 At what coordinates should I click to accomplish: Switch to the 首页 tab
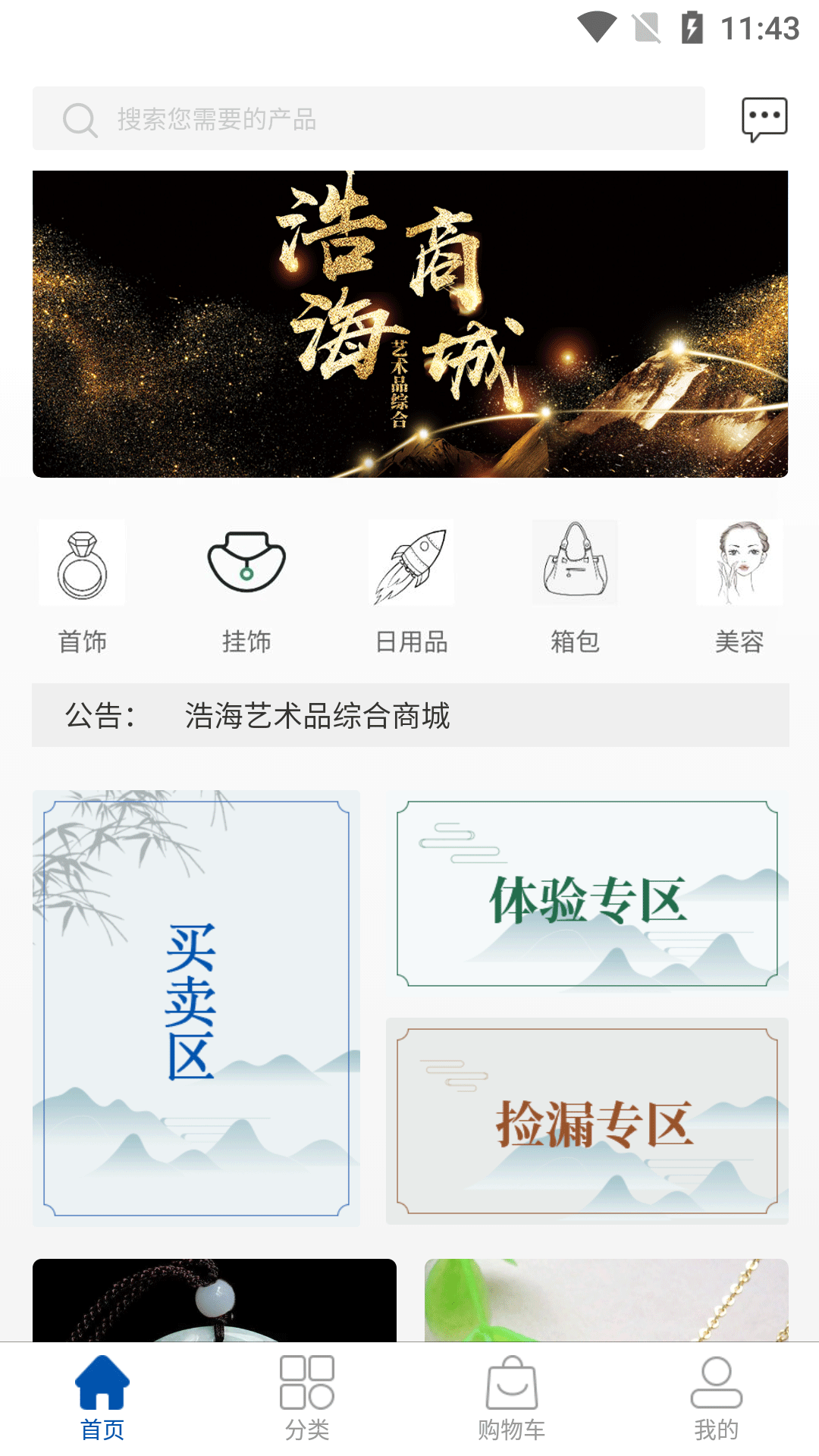point(102,1399)
